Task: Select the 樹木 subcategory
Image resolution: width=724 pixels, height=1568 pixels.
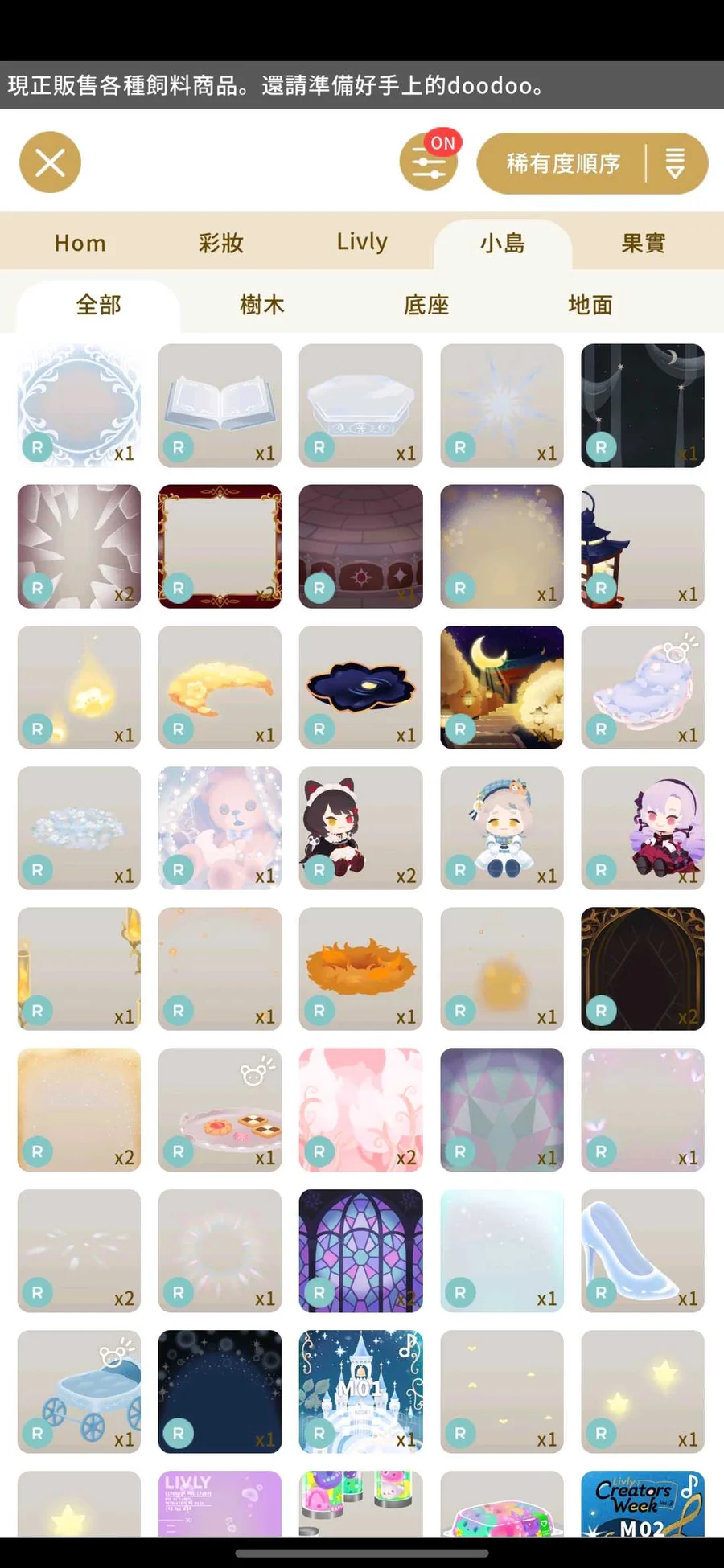Action: [x=262, y=305]
